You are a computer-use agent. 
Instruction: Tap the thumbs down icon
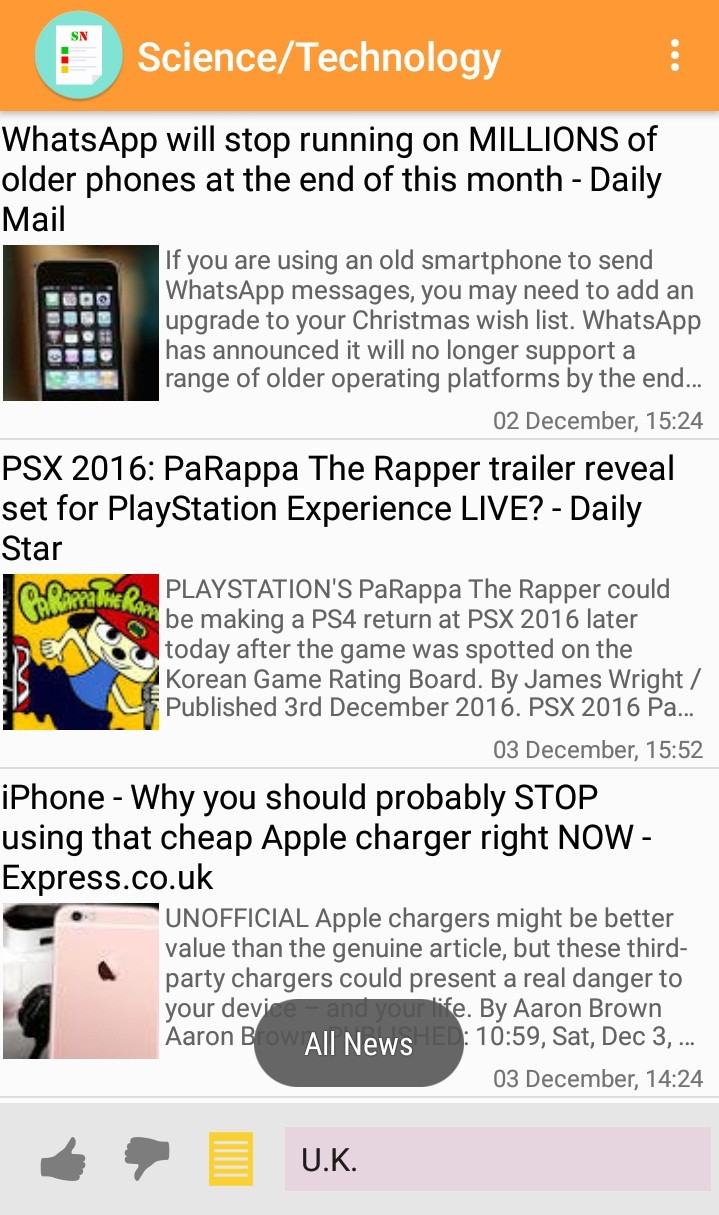147,1160
